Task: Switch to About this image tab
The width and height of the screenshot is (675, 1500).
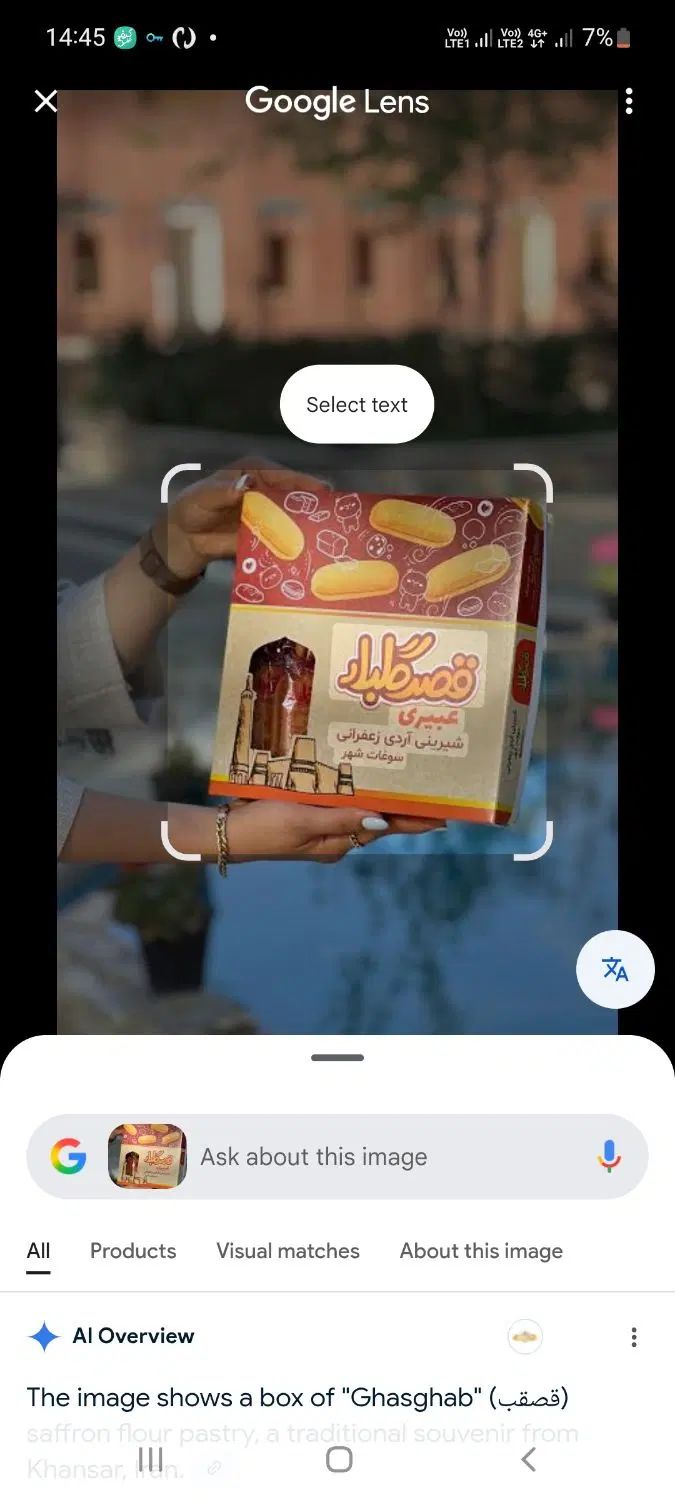Action: coord(481,1251)
